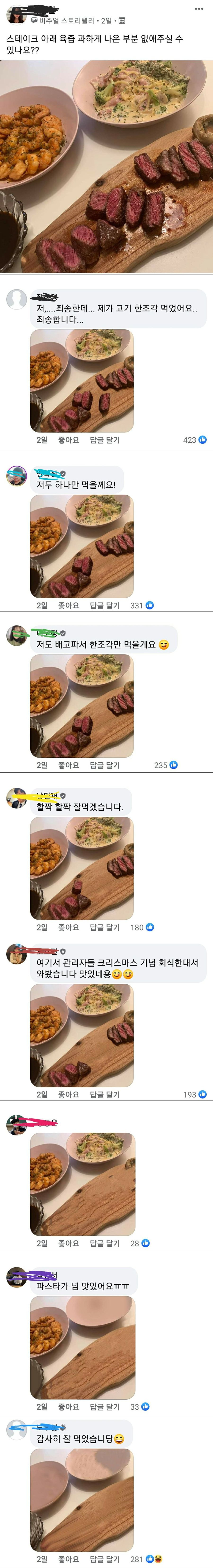Open the image in the '할짝 할짝 잘먹겠습니다' comment
The height and width of the screenshot is (1568, 213).
coord(82,868)
